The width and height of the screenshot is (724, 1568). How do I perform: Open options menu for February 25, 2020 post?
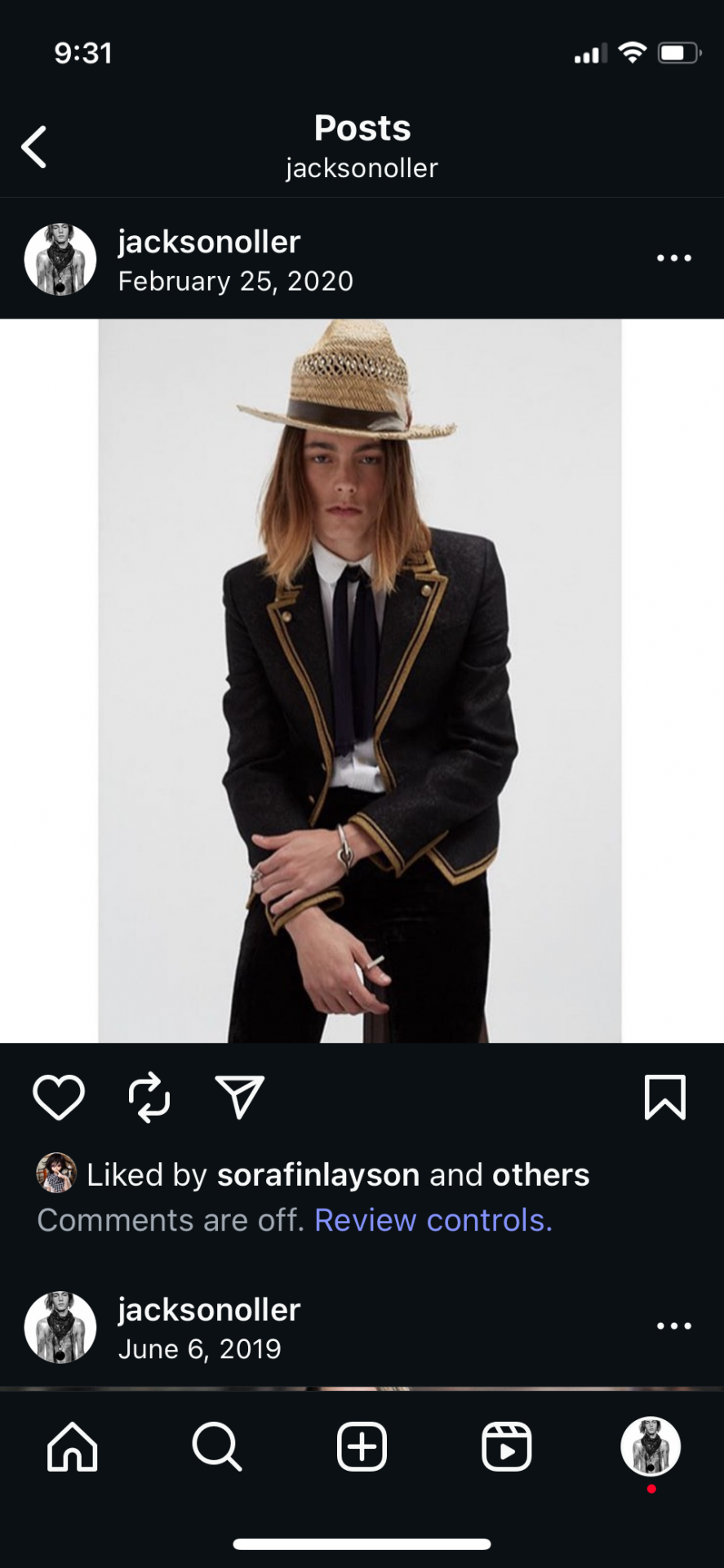click(x=673, y=258)
